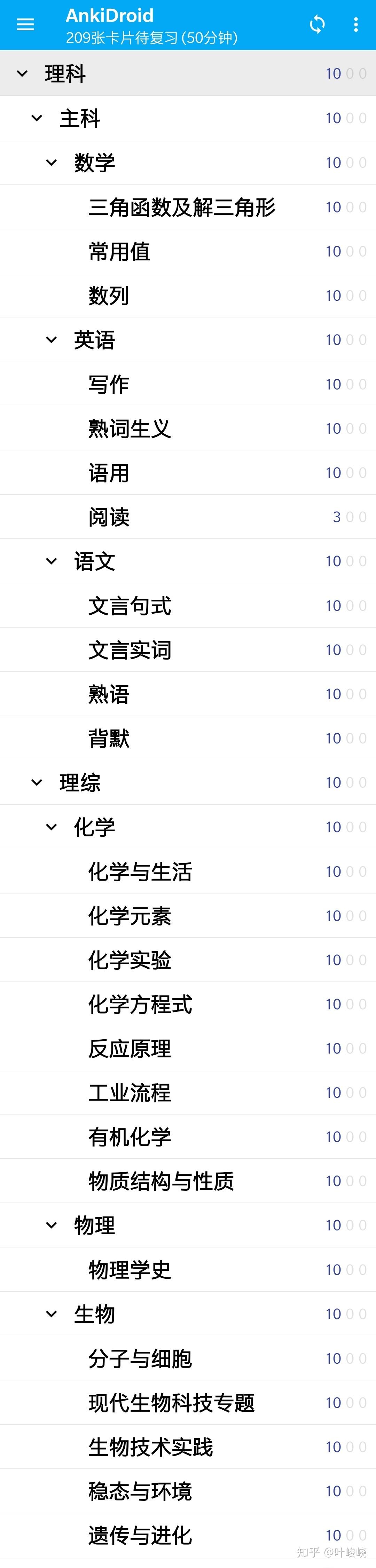This screenshot has width=376, height=1568.
Task: Open the overflow options menu
Action: [x=356, y=24]
